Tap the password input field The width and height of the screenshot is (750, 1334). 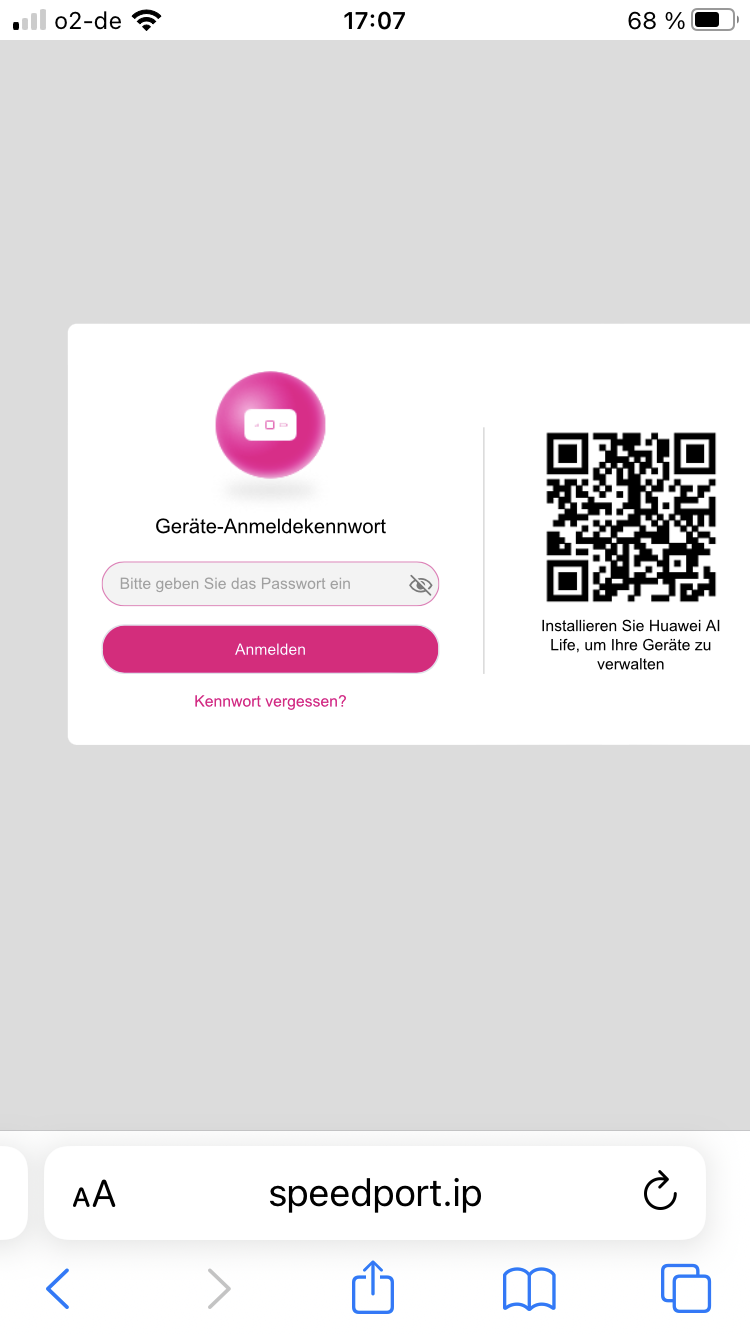click(270, 584)
